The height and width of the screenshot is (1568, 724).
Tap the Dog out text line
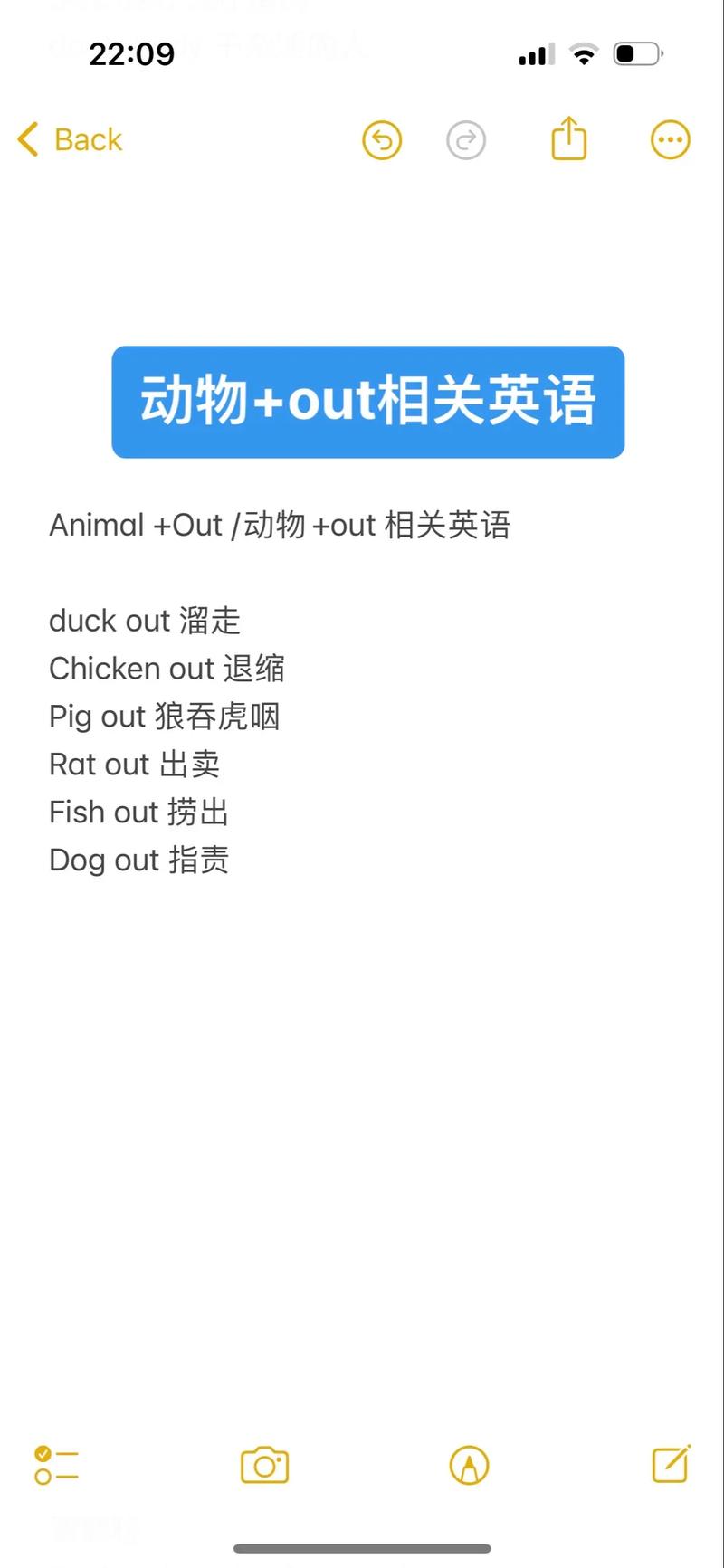139,860
